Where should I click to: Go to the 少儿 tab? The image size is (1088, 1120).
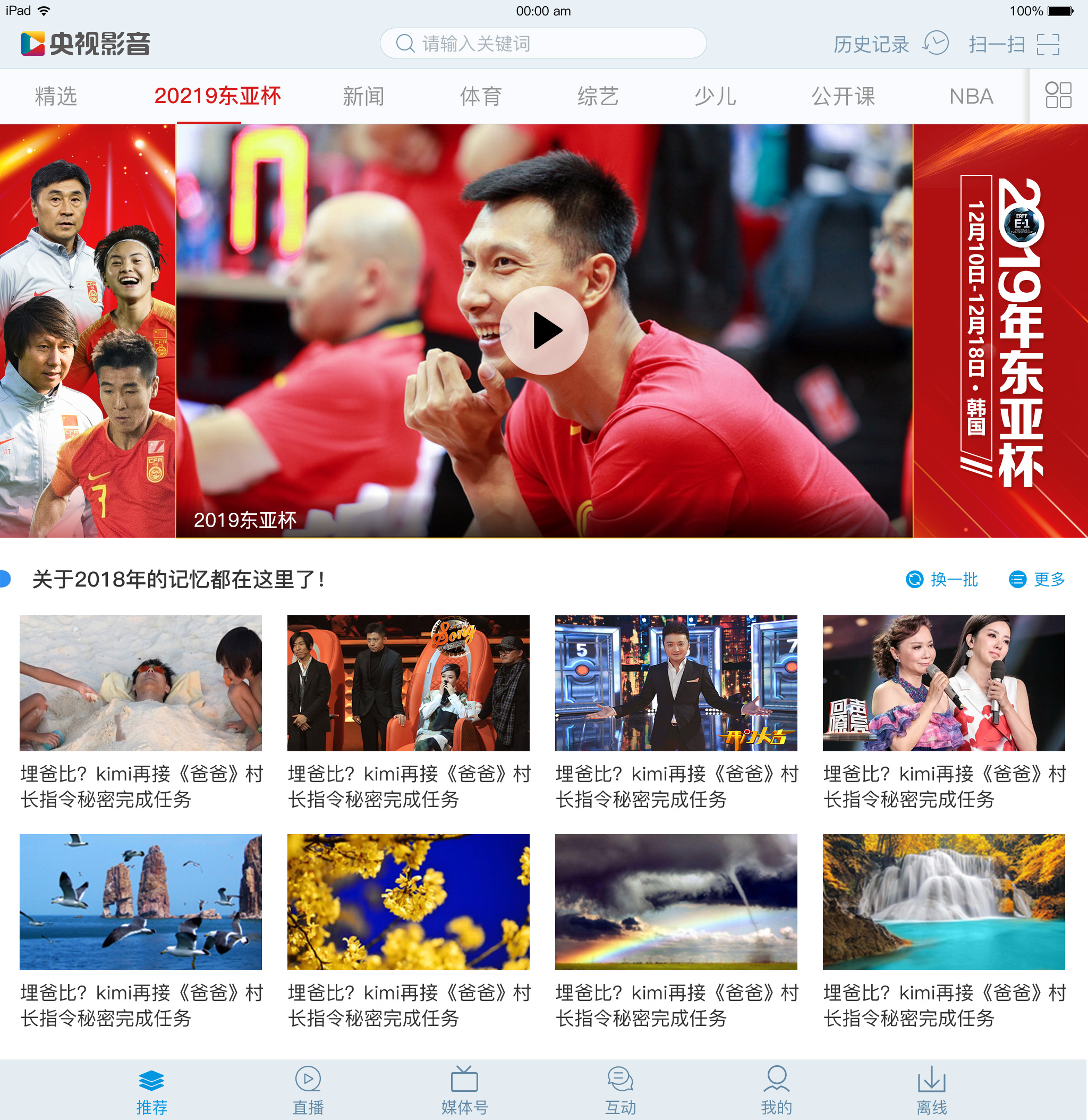click(x=715, y=96)
